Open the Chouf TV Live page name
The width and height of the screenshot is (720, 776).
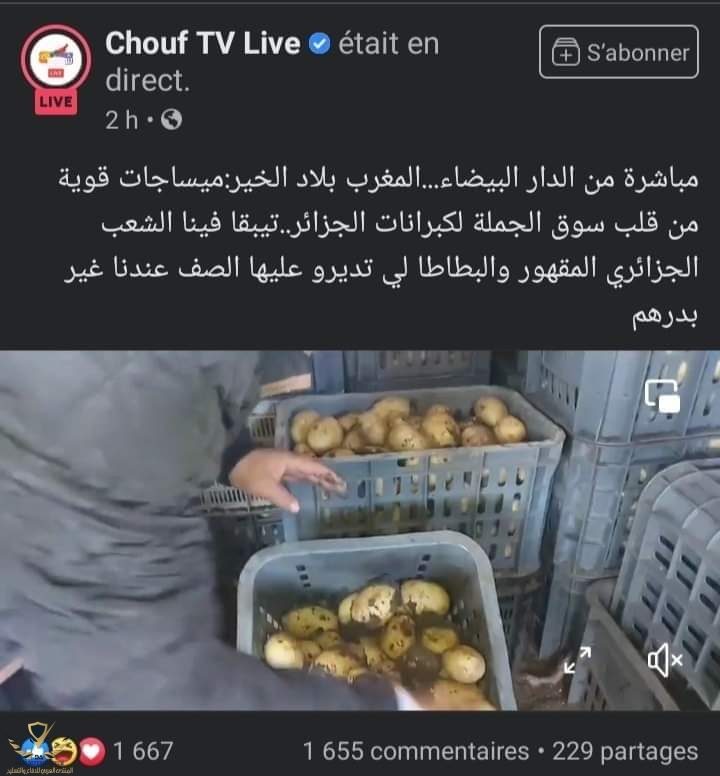[203, 44]
